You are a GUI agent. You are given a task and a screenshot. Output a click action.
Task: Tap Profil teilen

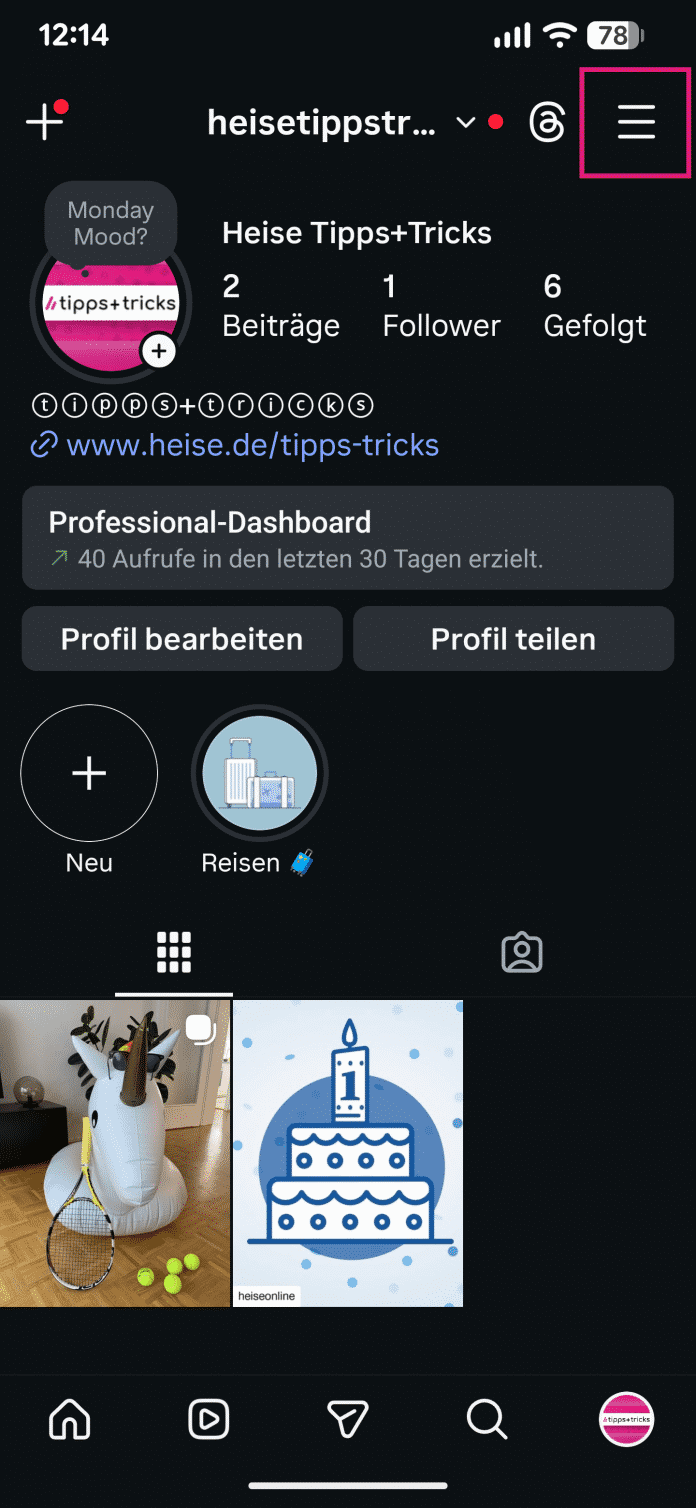point(513,639)
